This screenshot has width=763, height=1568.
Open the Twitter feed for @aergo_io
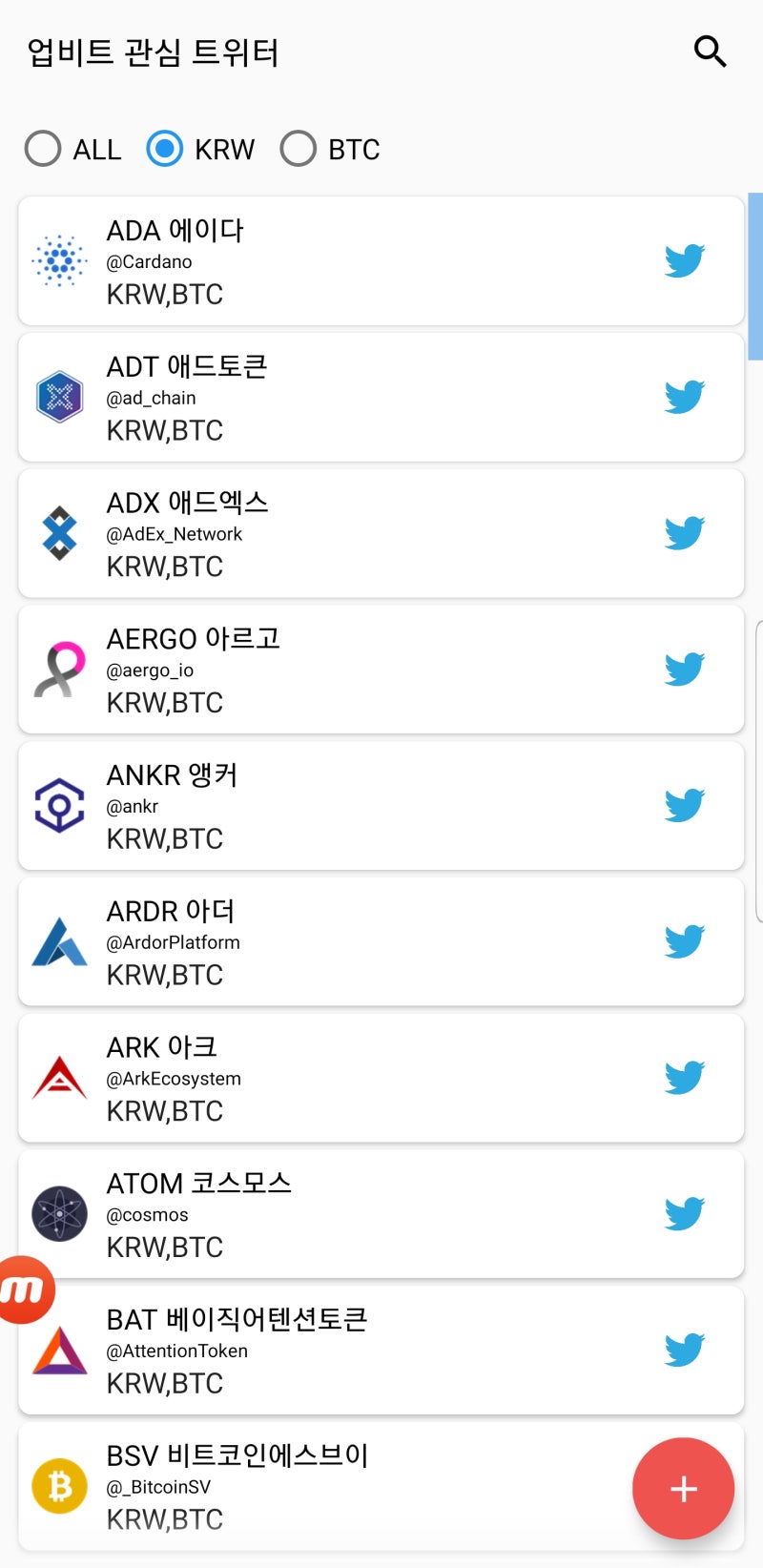[x=683, y=668]
